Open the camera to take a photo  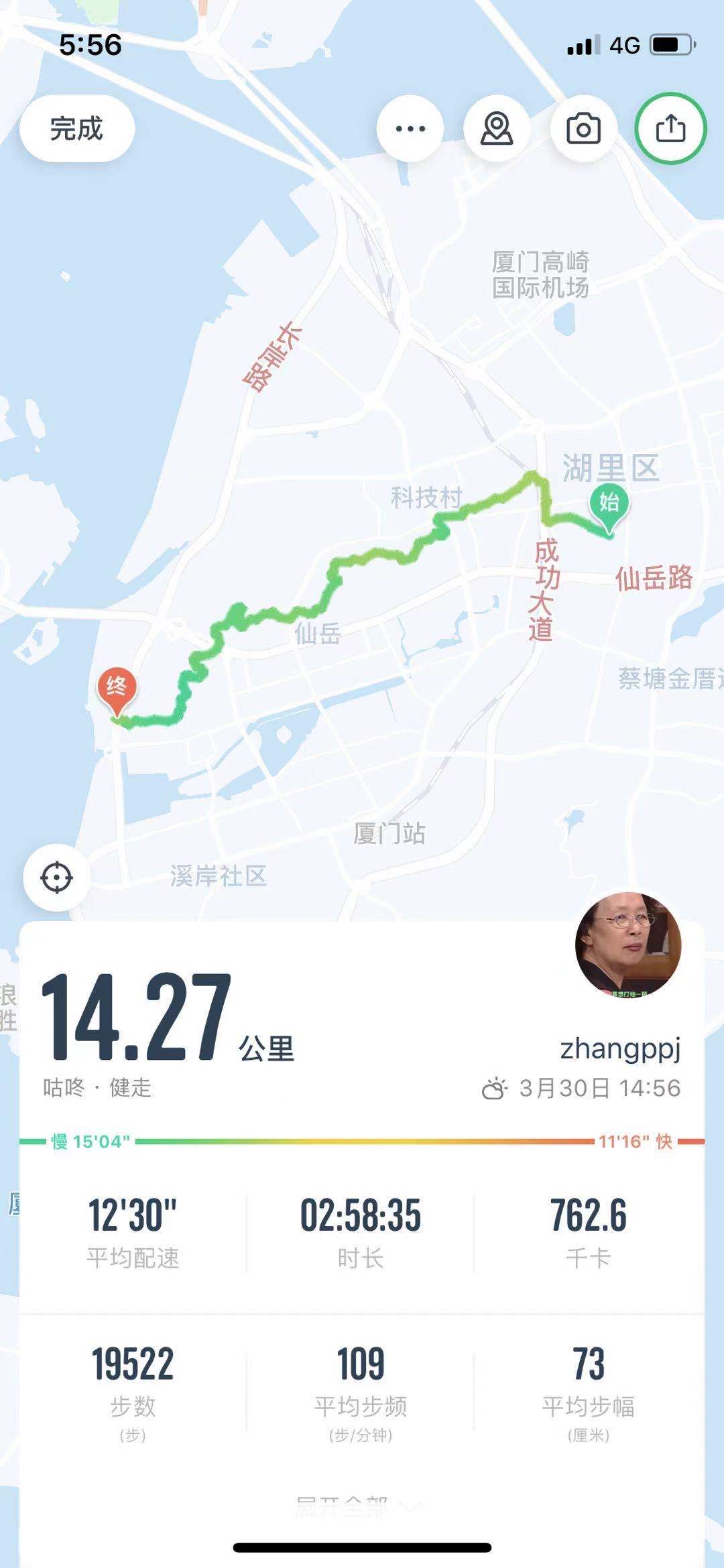pos(583,129)
